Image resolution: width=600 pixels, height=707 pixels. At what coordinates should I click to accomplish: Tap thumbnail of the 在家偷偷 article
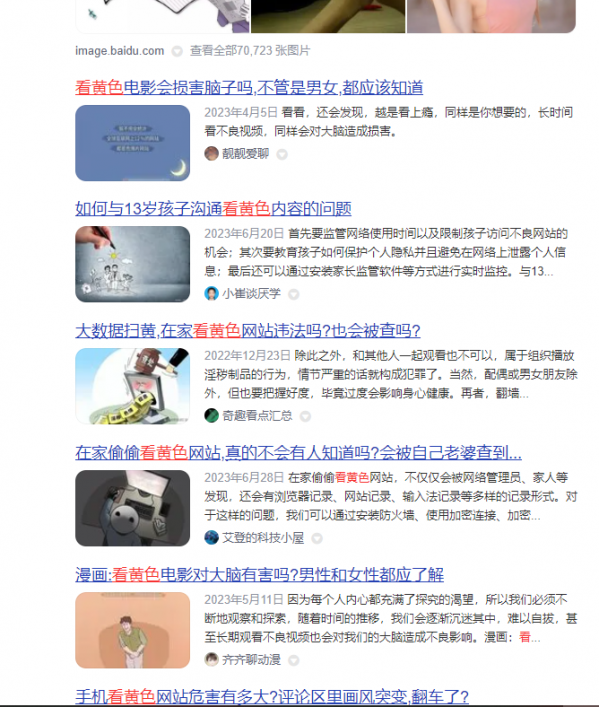point(132,508)
